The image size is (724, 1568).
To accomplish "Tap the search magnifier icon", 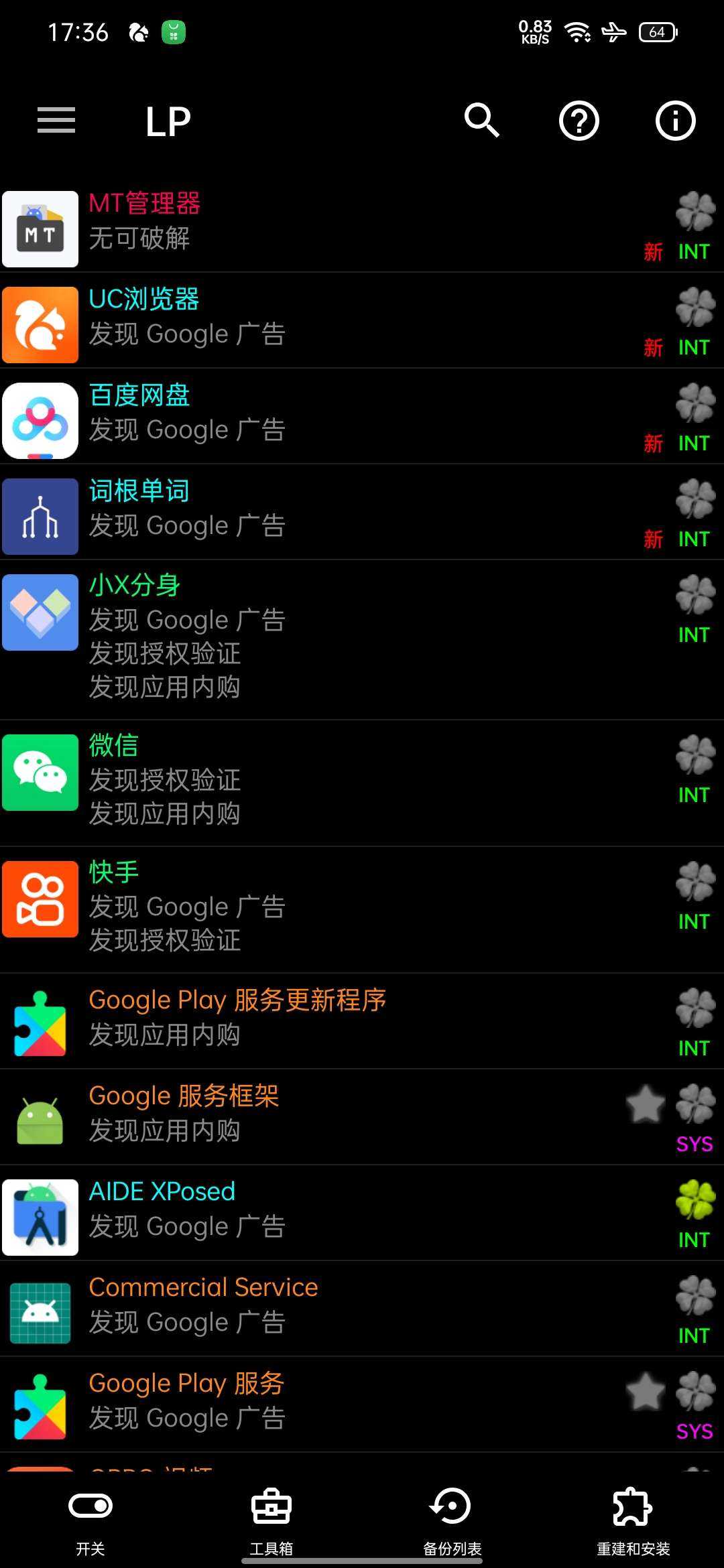I will pyautogui.click(x=482, y=121).
